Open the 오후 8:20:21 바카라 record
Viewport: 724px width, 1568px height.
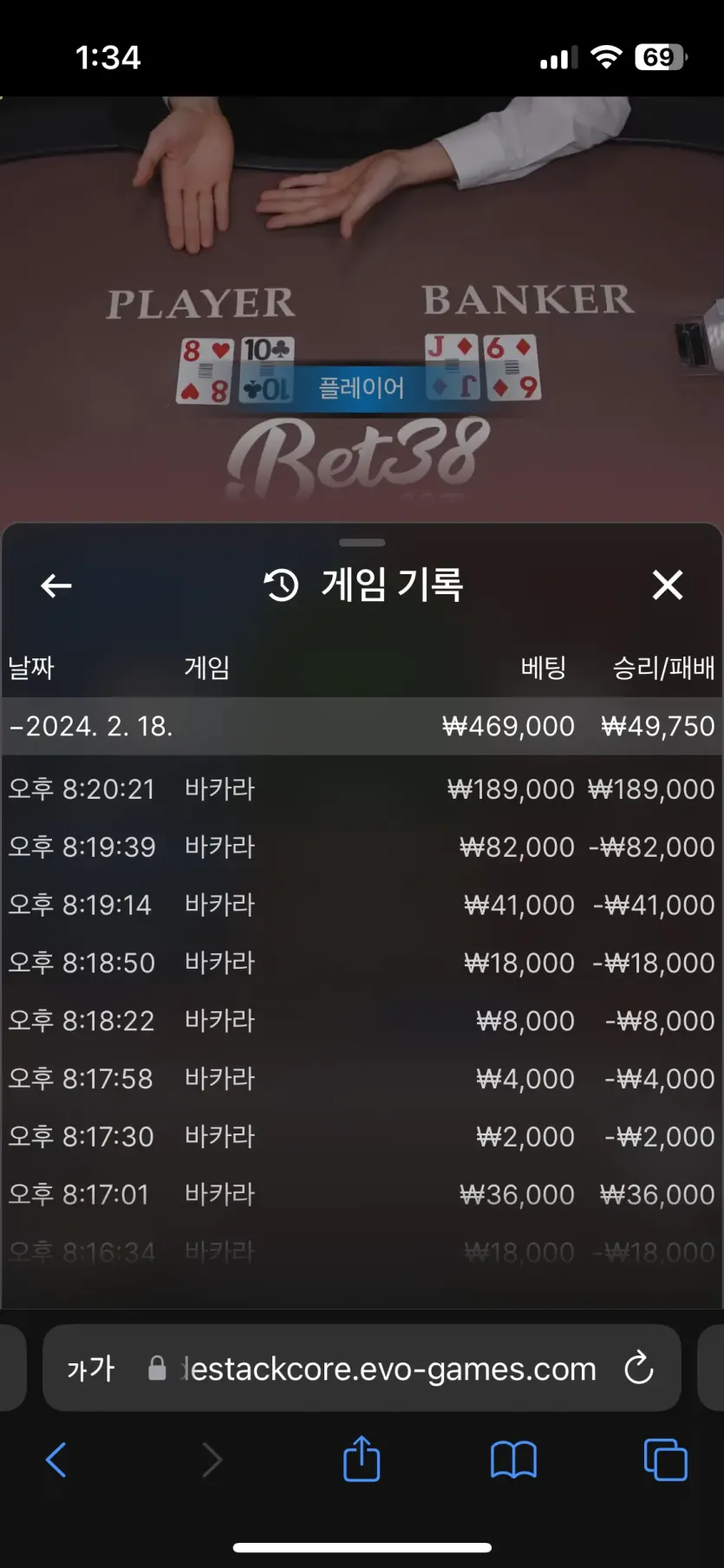pyautogui.click(x=362, y=789)
